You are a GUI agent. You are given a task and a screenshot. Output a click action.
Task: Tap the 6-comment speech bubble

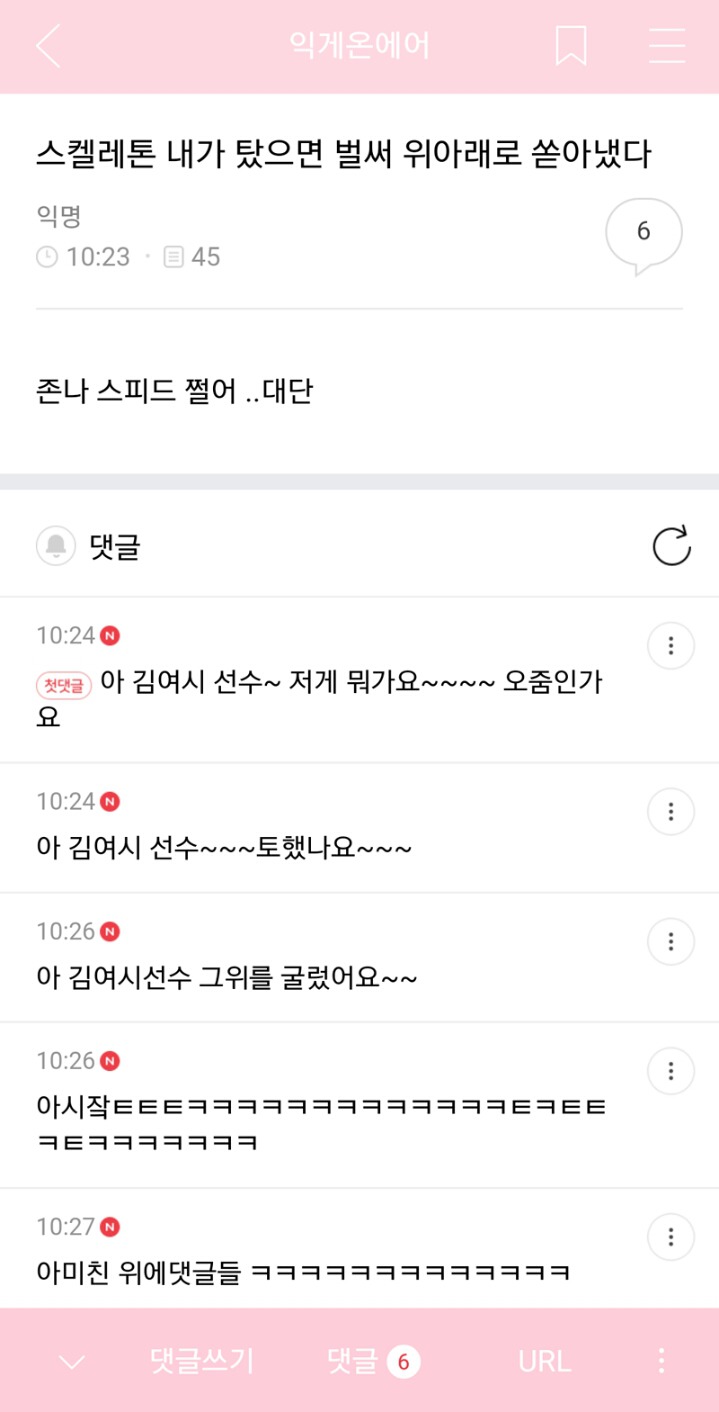(643, 234)
